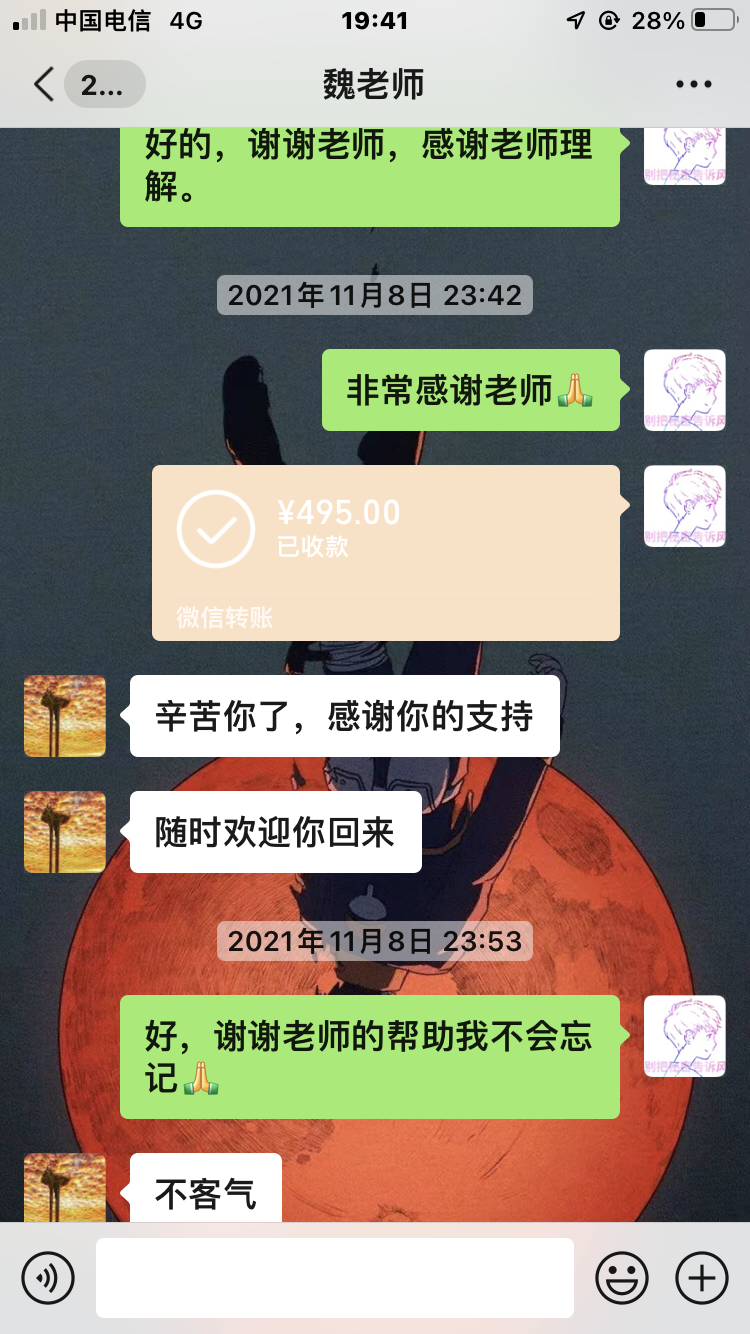Open the three-dot chat info menu

pos(694,85)
